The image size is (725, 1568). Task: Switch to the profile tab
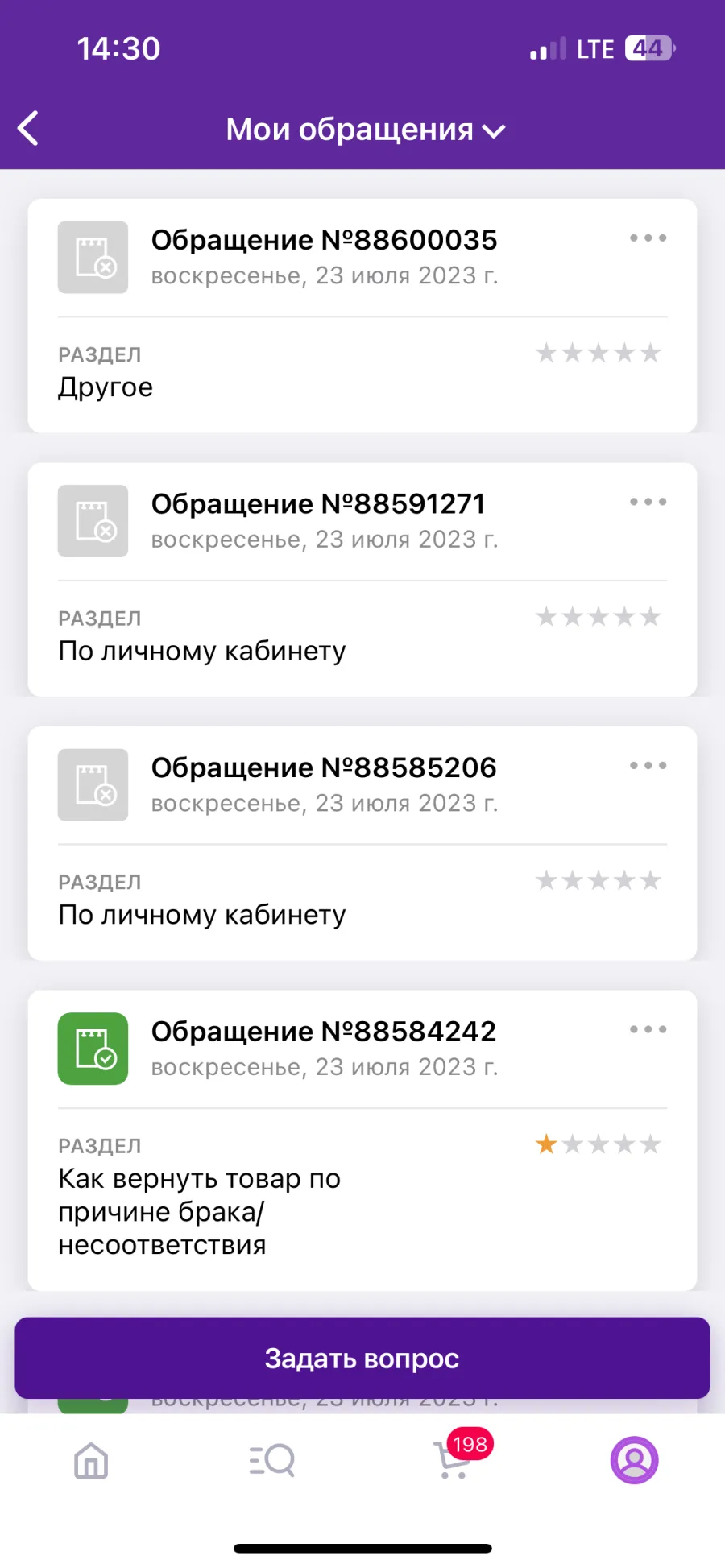(635, 1460)
